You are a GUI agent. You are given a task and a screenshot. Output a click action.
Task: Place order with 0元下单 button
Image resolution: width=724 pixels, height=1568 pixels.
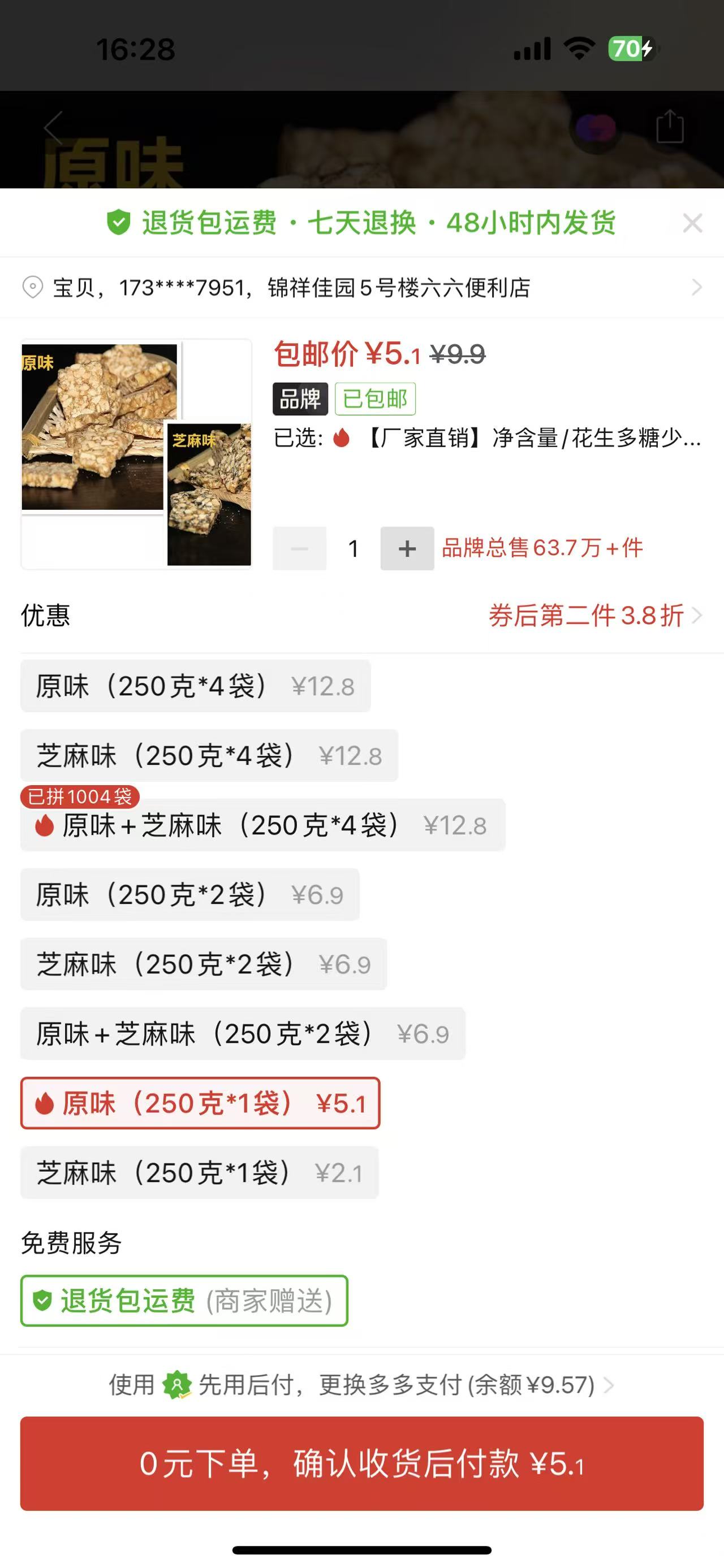coord(361,1463)
